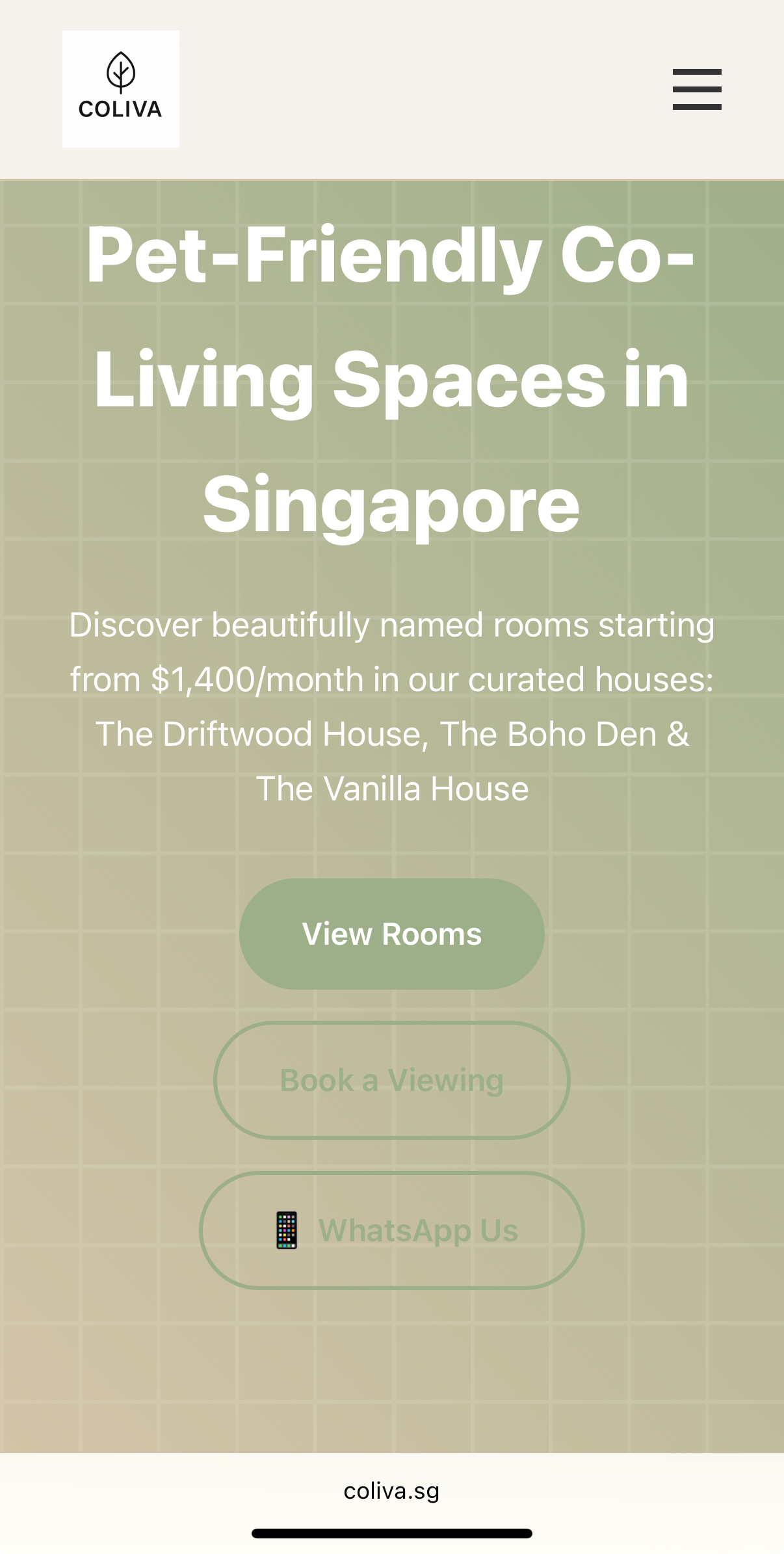Click the phone icon beside WhatsApp Us
784x1554 pixels.
287,1231
